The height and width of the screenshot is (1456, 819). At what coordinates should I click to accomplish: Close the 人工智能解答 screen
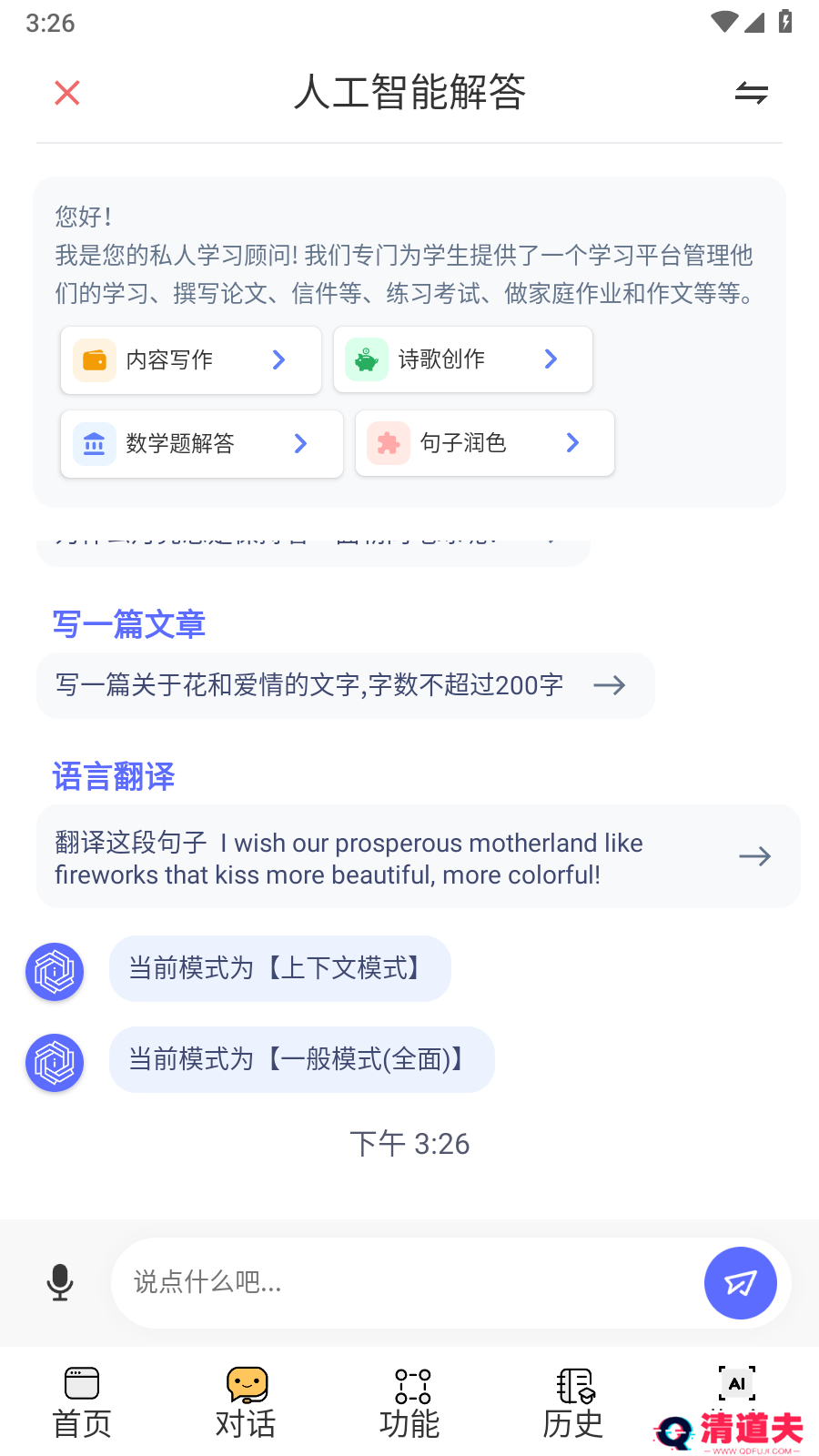(x=67, y=93)
